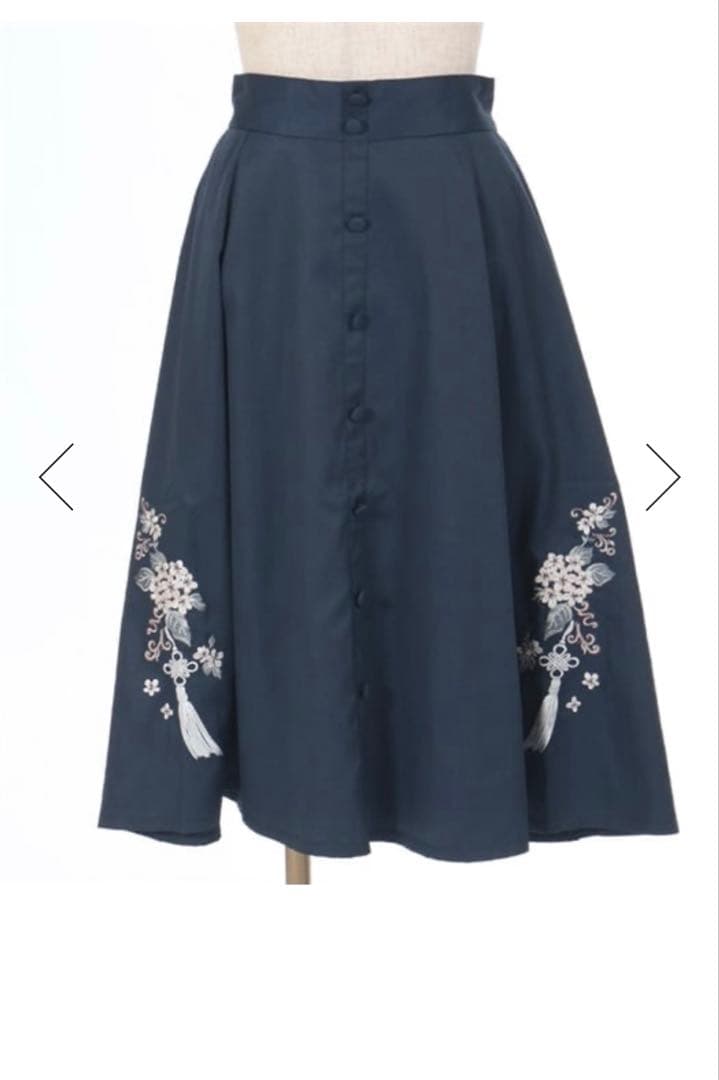Show the next product image
Viewport: 719px width, 1080px height.
pyautogui.click(x=662, y=477)
